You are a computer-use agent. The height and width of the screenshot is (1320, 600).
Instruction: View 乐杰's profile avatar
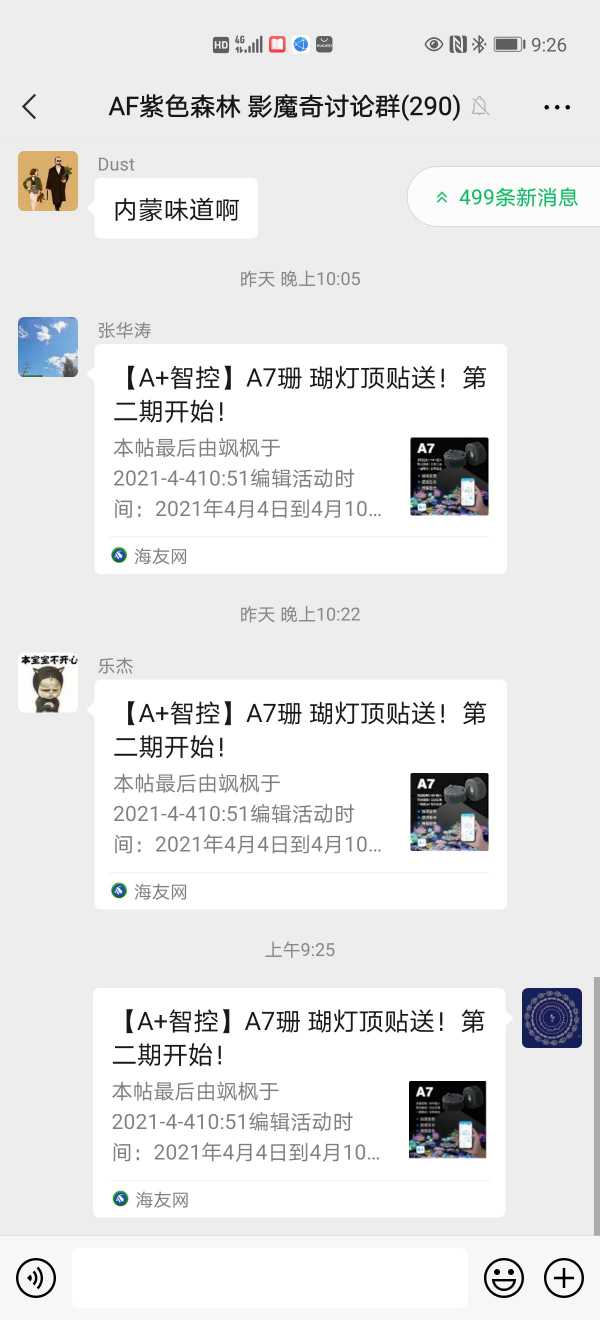pyautogui.click(x=48, y=683)
